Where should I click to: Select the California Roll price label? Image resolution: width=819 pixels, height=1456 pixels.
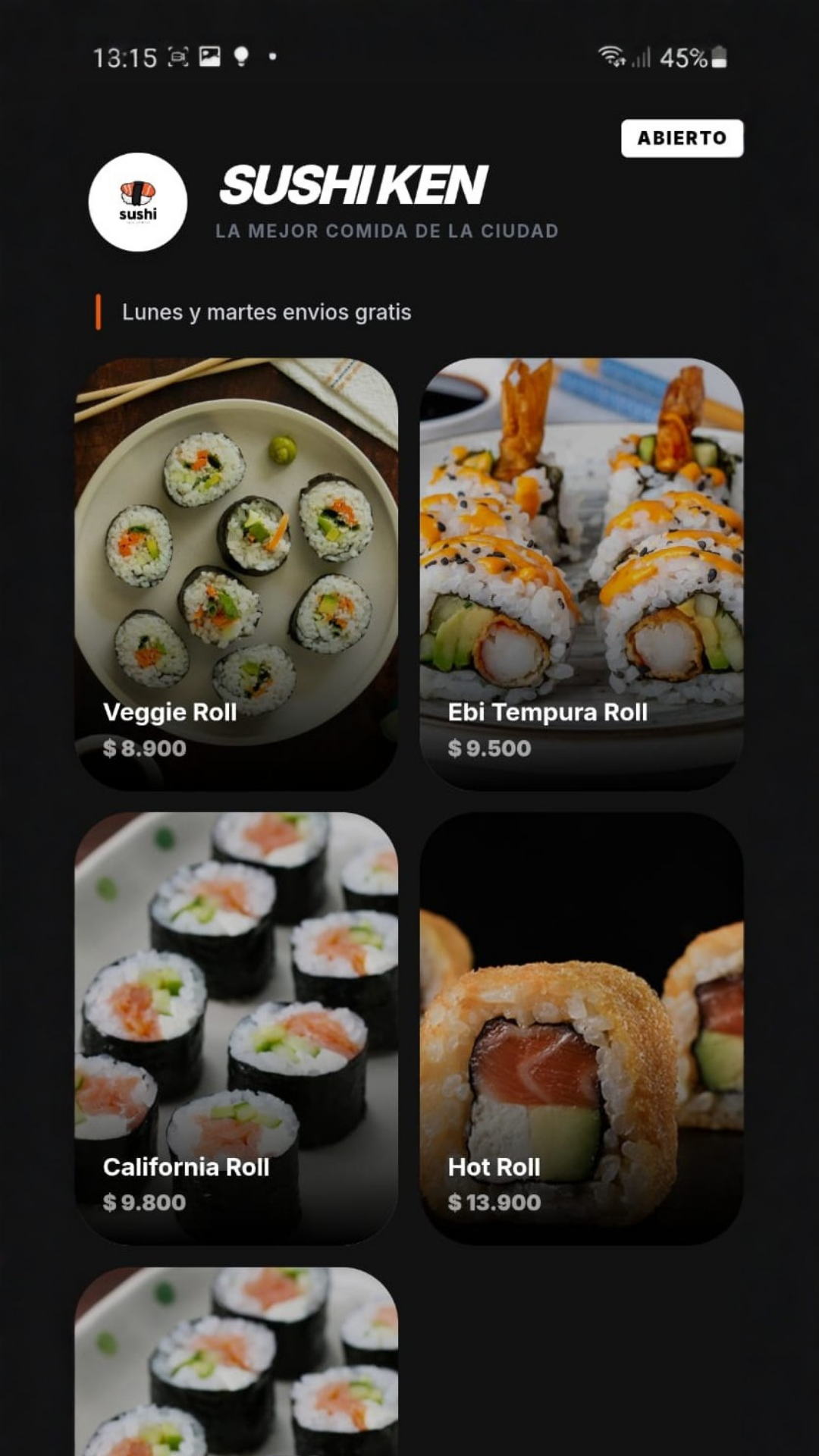144,1203
